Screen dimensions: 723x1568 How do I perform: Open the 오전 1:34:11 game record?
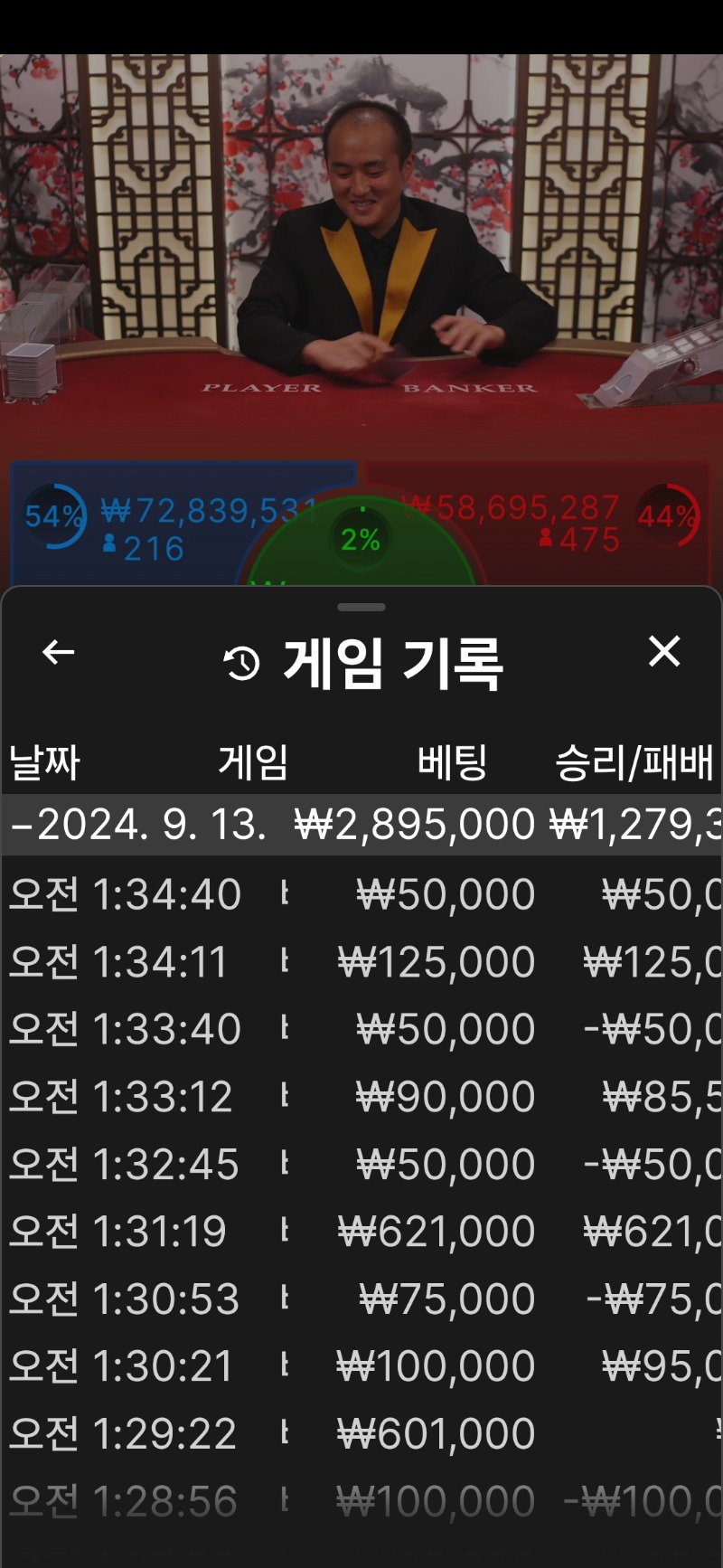(x=361, y=961)
